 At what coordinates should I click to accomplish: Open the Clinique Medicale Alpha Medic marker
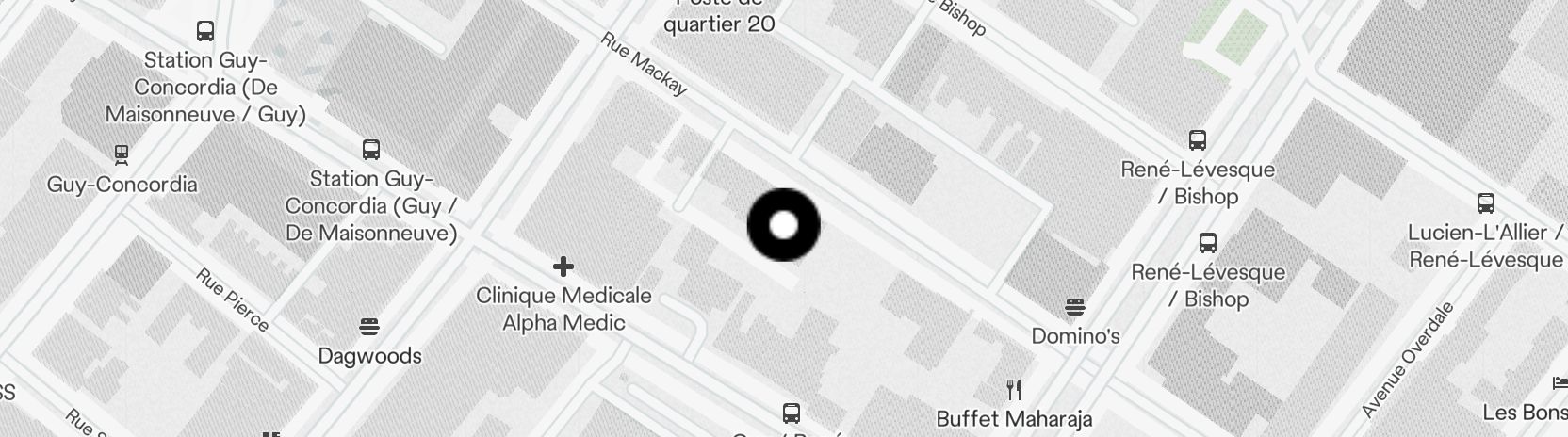coord(563,267)
